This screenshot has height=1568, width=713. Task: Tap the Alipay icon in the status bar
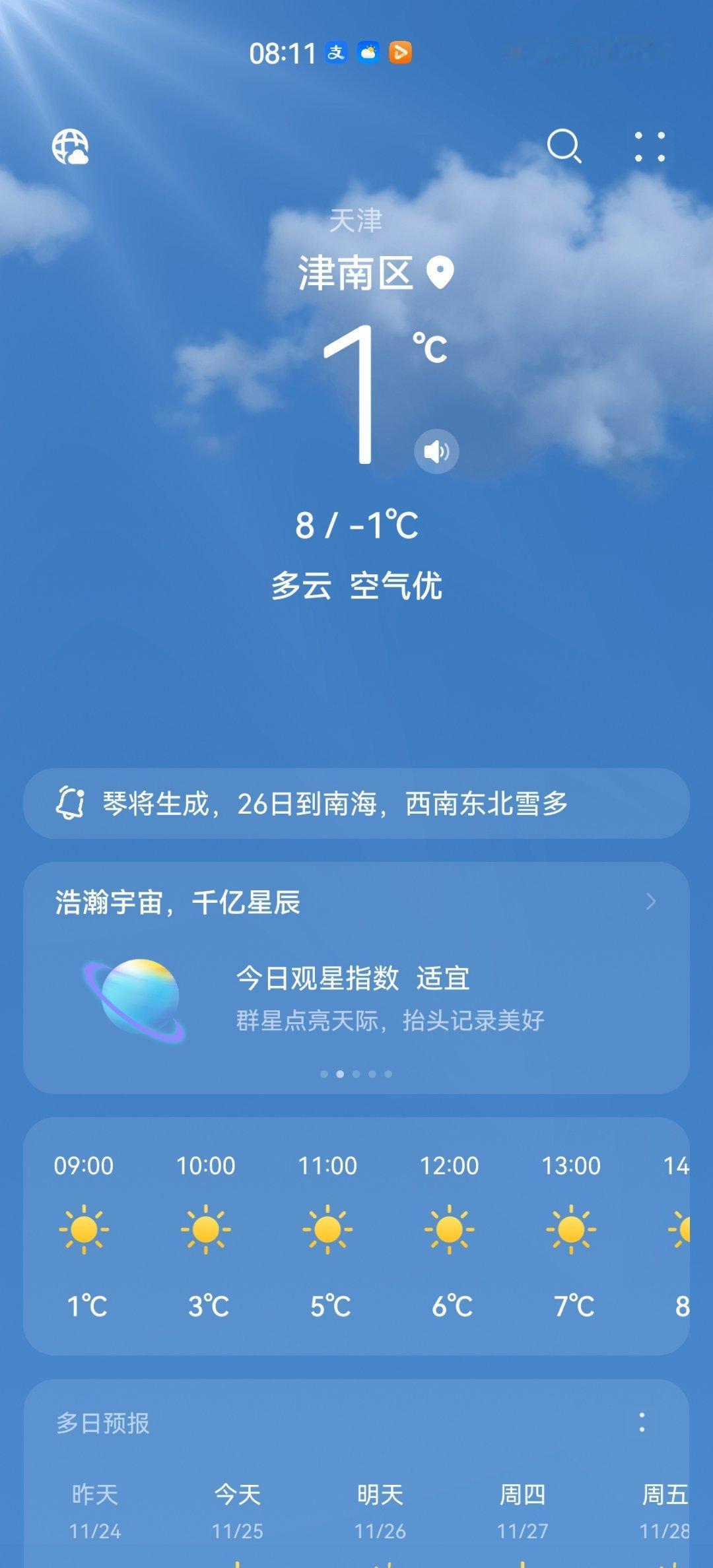coord(335,52)
